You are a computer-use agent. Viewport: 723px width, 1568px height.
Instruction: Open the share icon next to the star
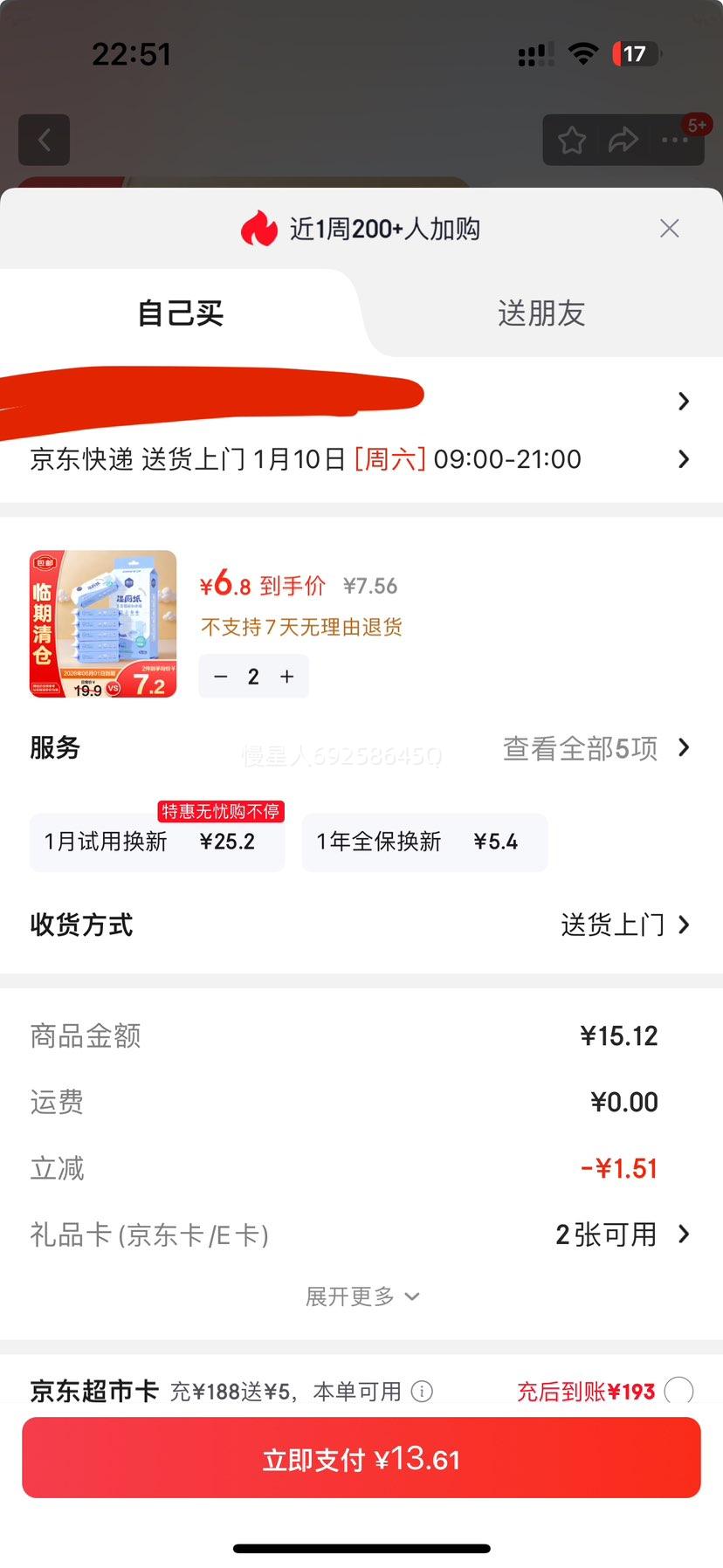point(624,140)
